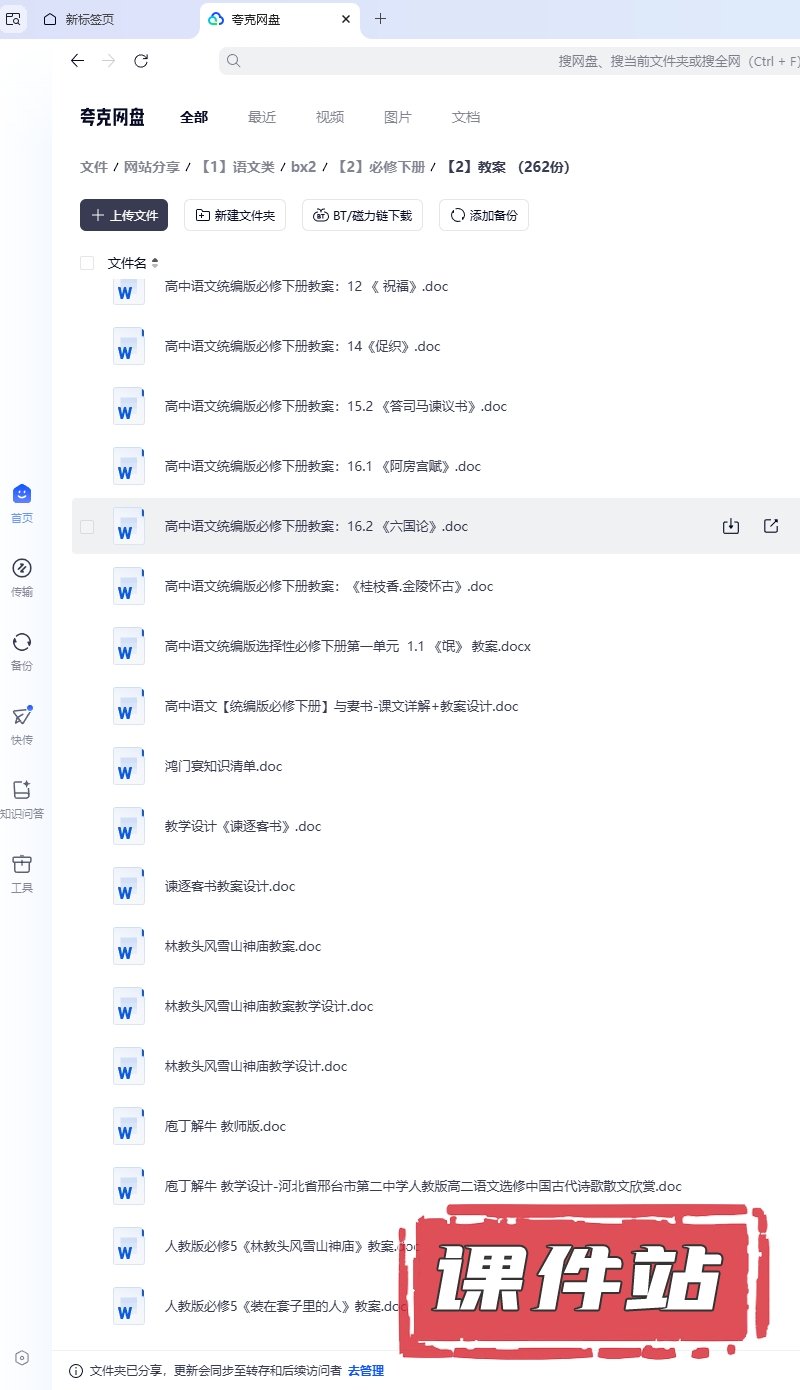Open 鸿门宴知识清单.doc
Image resolution: width=800 pixels, height=1390 pixels.
coord(223,766)
